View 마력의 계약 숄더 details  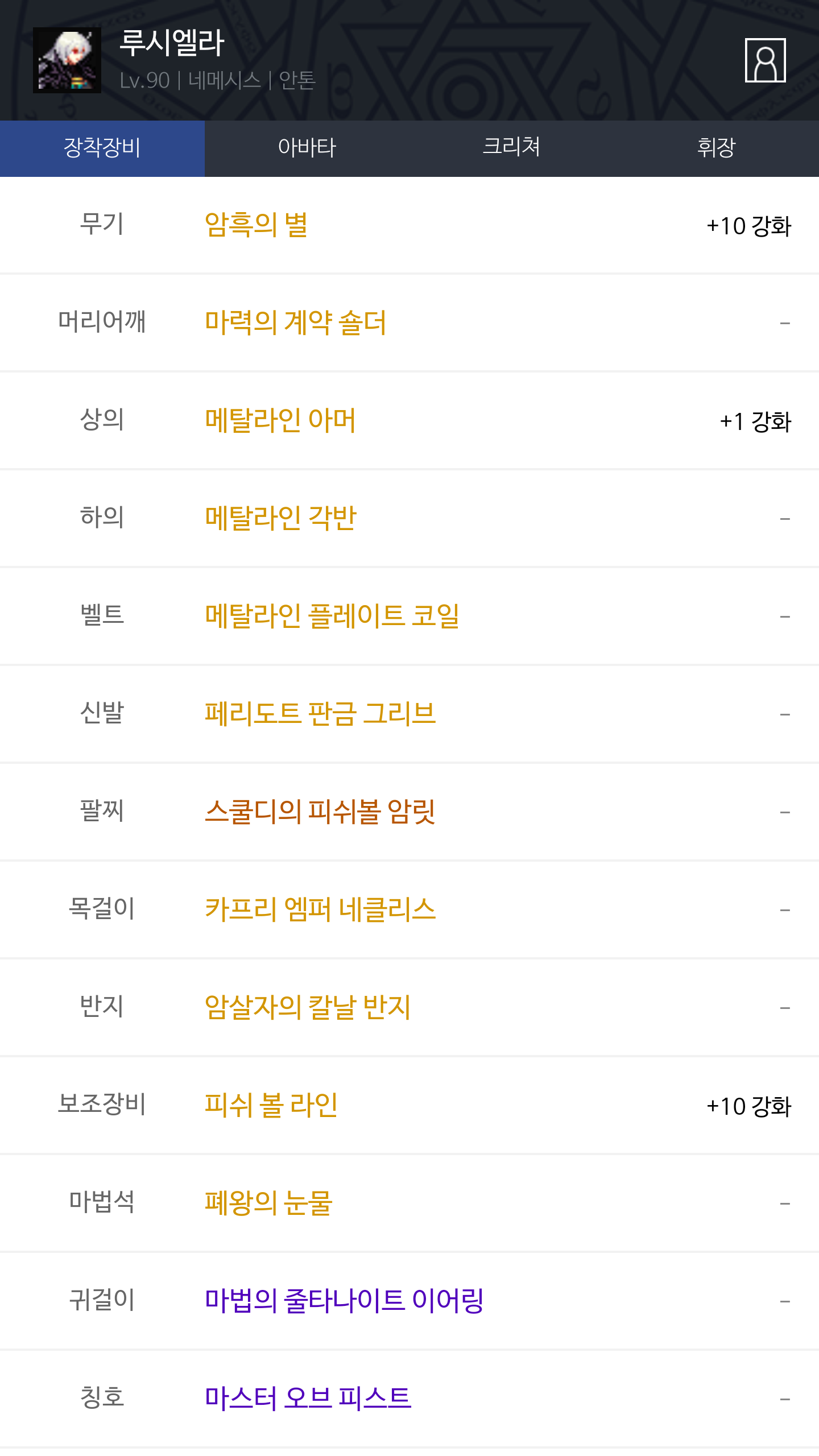click(x=295, y=322)
